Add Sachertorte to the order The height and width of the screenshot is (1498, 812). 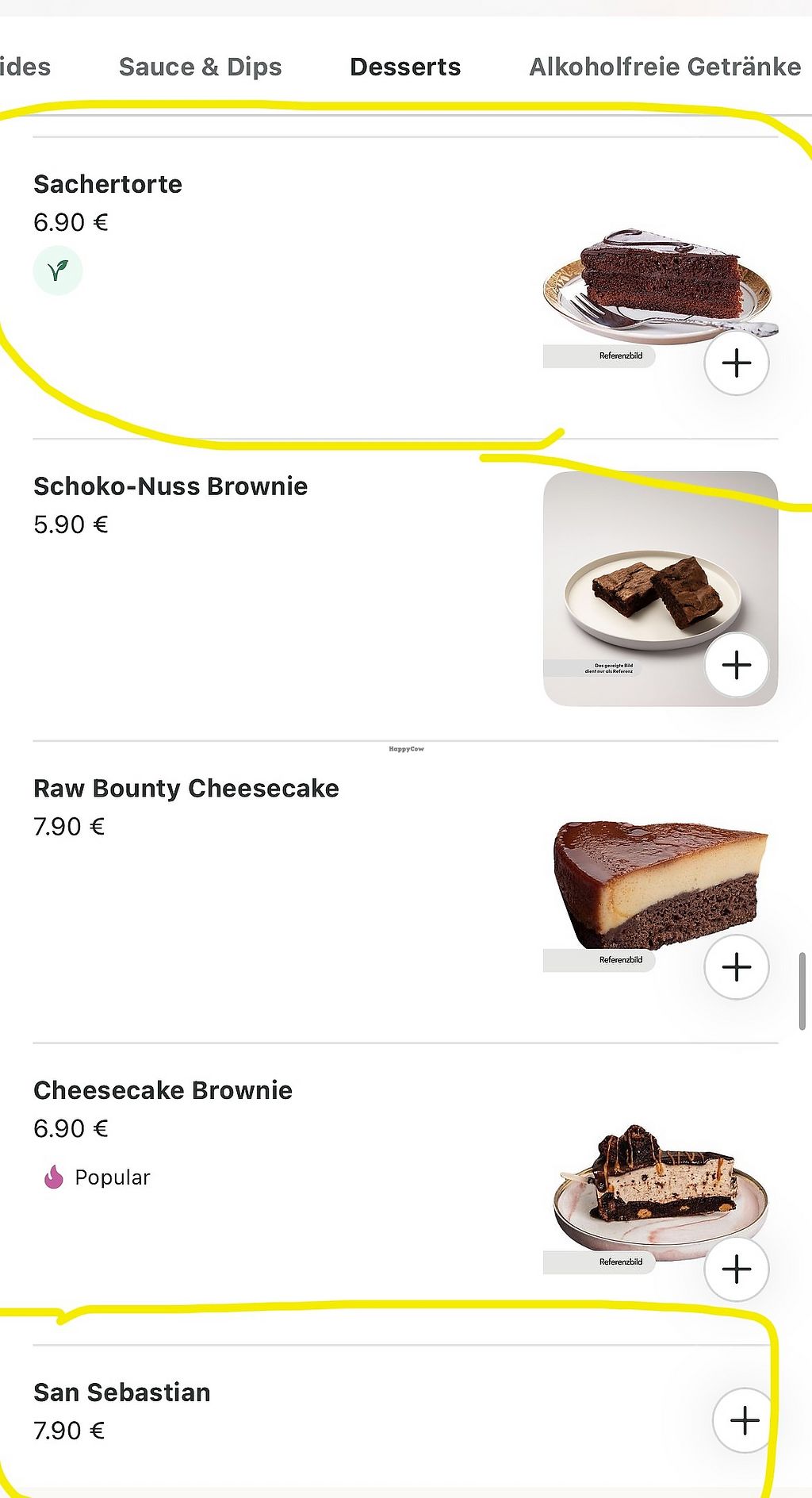737,363
